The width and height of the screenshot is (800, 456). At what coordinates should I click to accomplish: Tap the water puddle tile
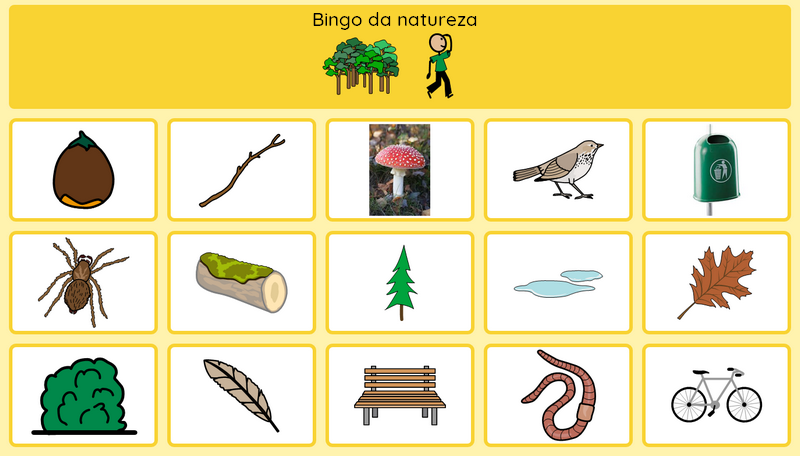(558, 283)
